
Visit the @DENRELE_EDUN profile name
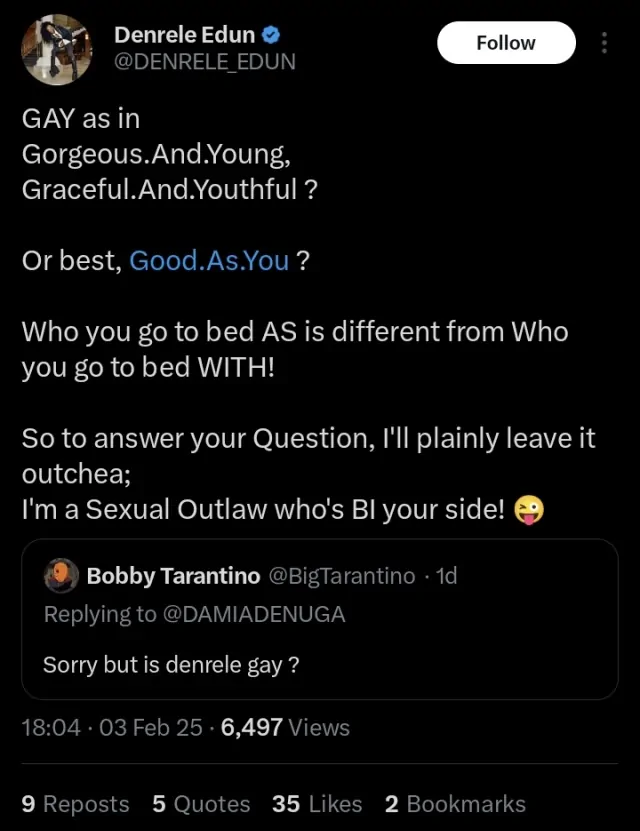click(204, 61)
